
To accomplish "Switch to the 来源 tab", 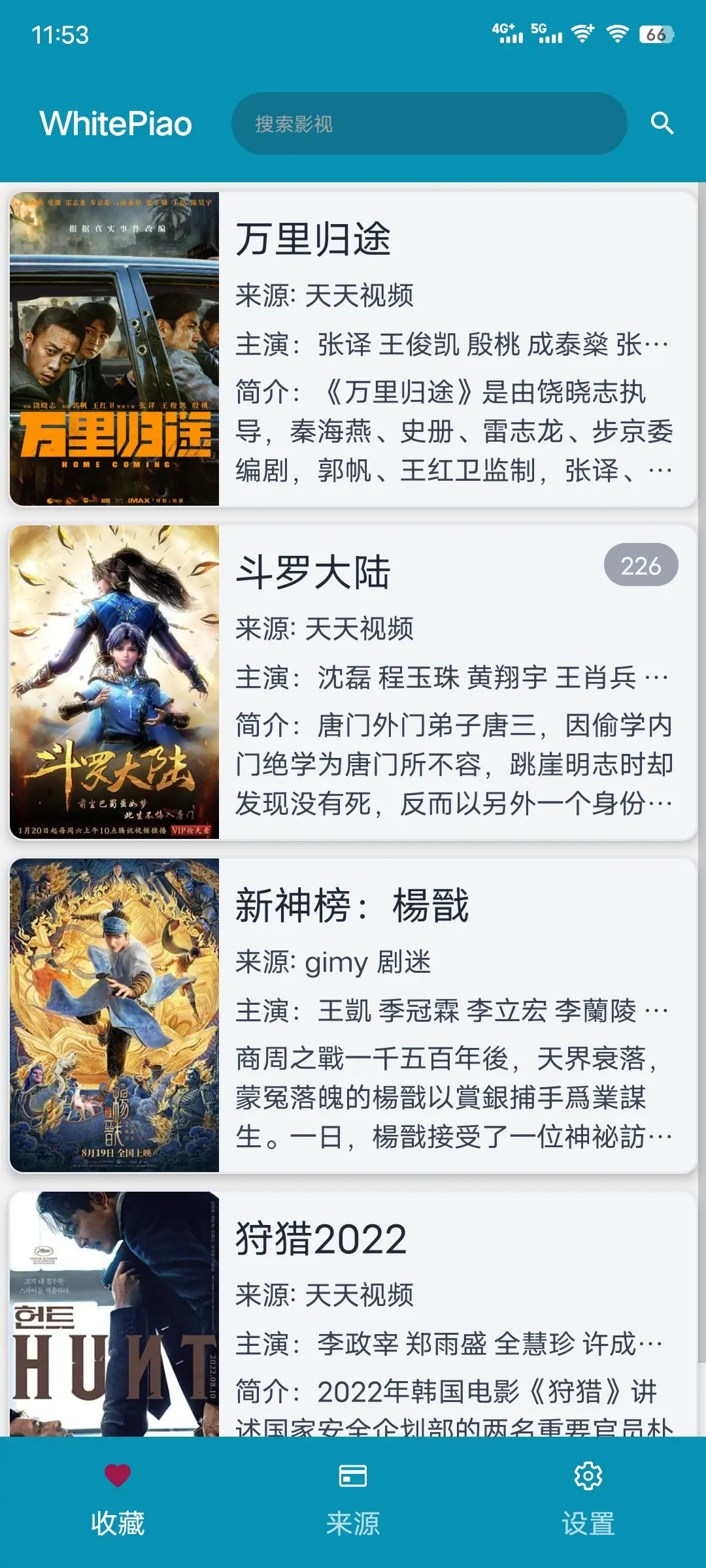I will [353, 1501].
